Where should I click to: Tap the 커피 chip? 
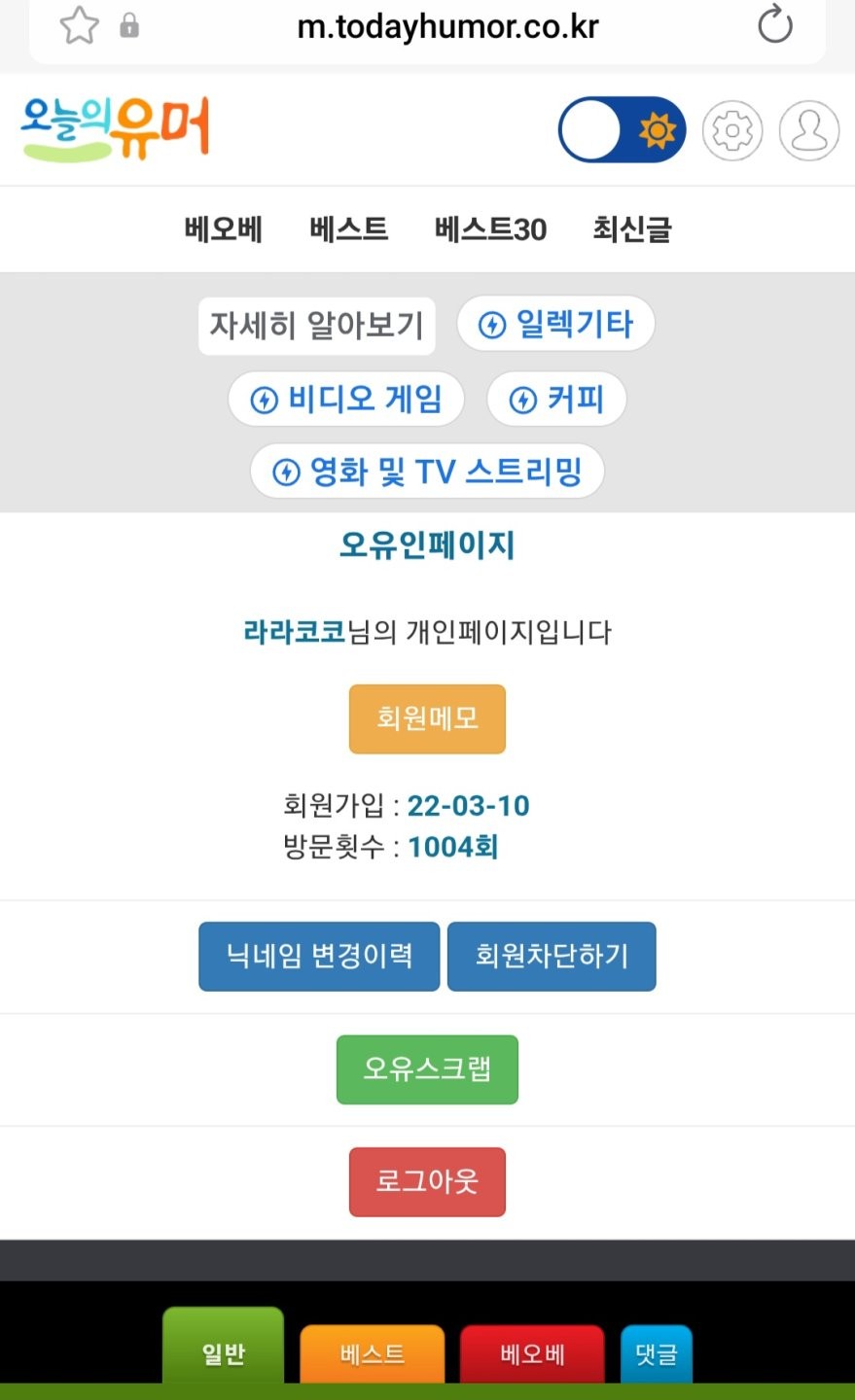556,399
